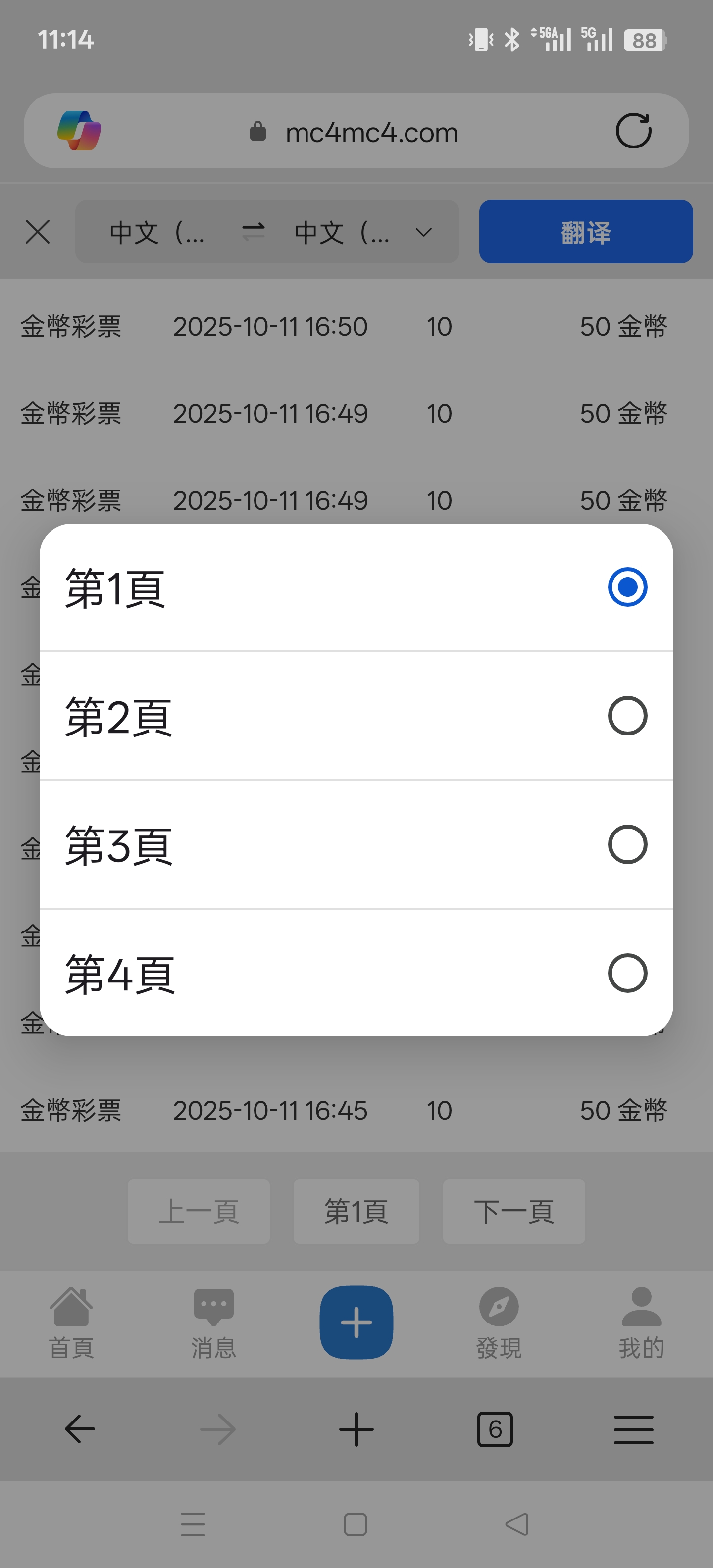
Task: Tap the system home button
Action: coord(356,1524)
